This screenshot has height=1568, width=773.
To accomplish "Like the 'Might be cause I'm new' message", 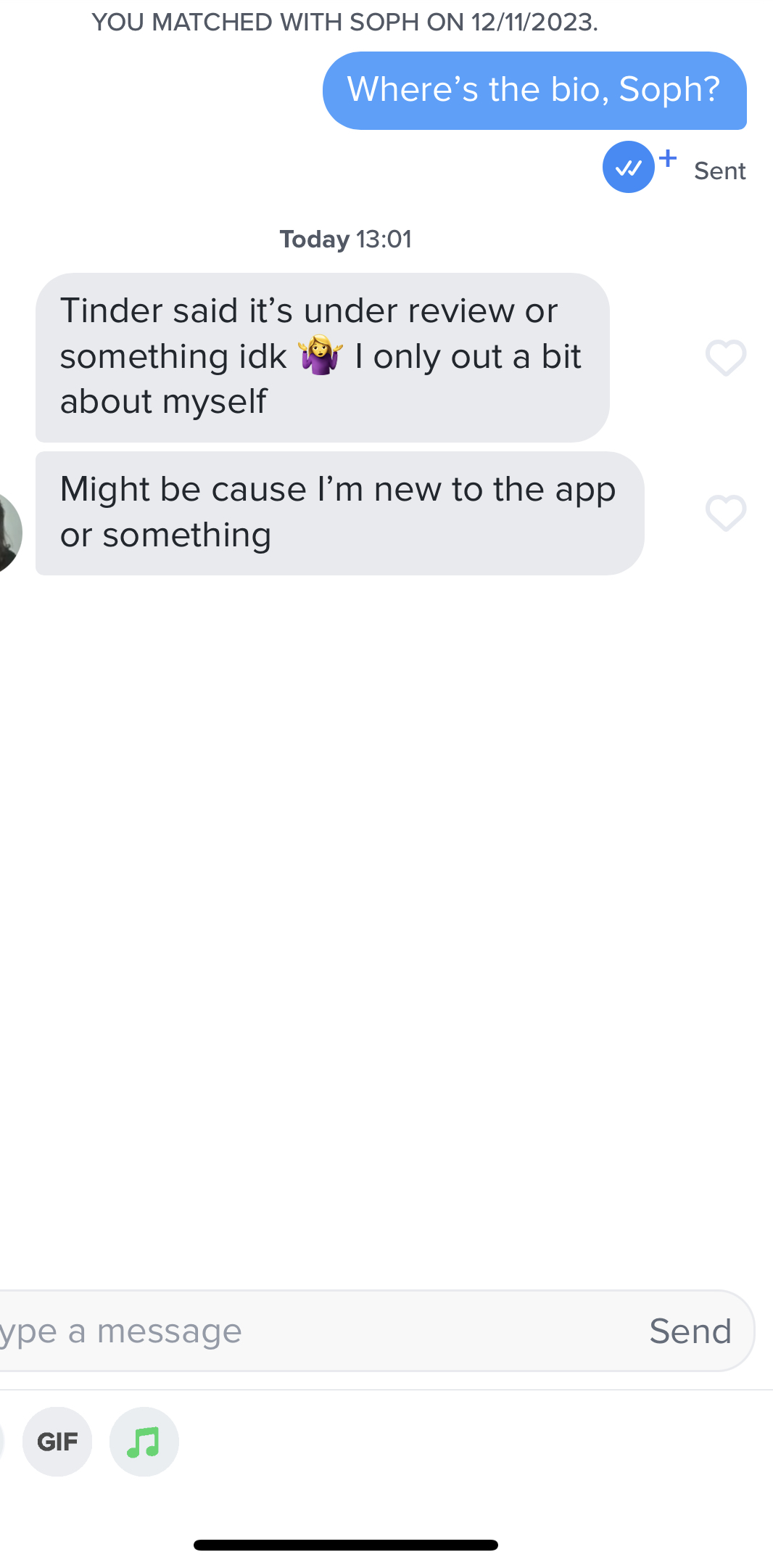I will [725, 513].
